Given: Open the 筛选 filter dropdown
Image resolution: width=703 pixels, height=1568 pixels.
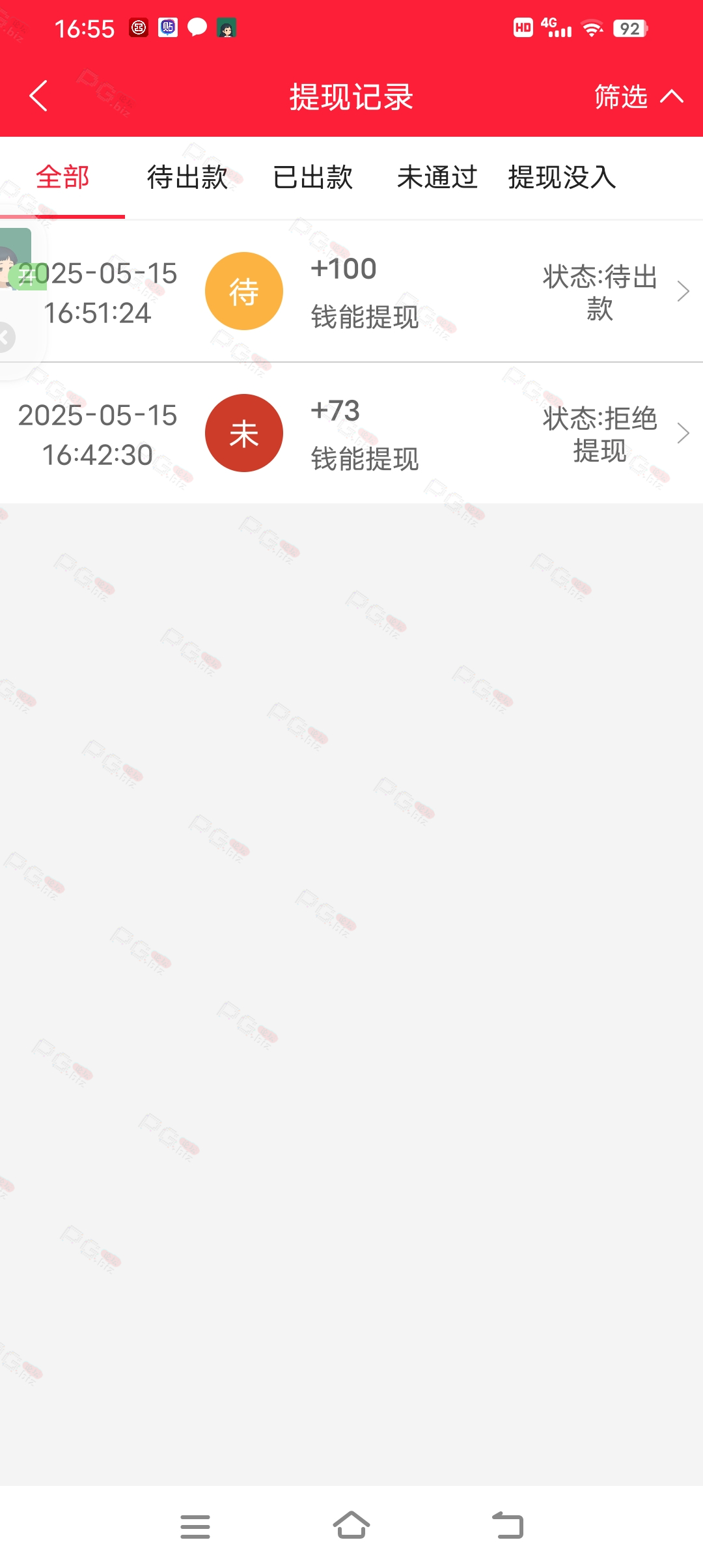Looking at the screenshot, I should 638,96.
